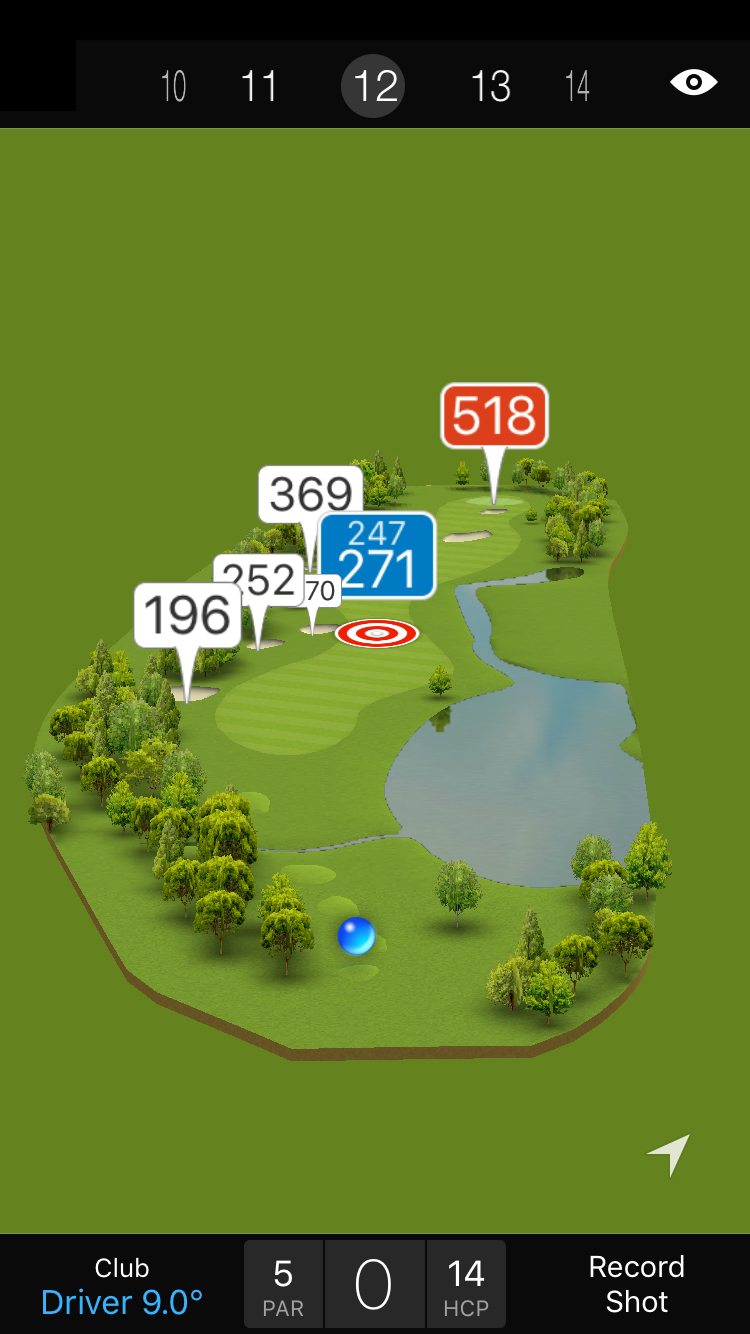The image size is (750, 1334).
Task: Tap Record Shot
Action: 636,1284
